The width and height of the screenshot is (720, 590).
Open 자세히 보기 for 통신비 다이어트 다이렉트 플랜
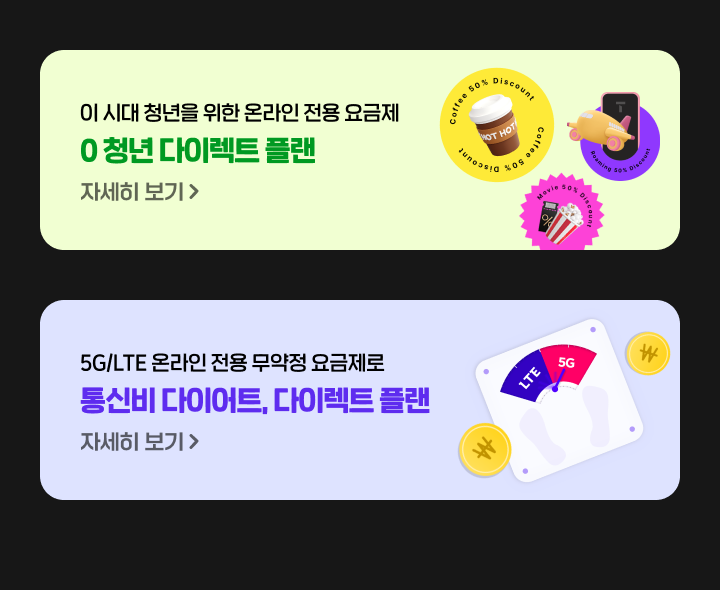pos(139,441)
